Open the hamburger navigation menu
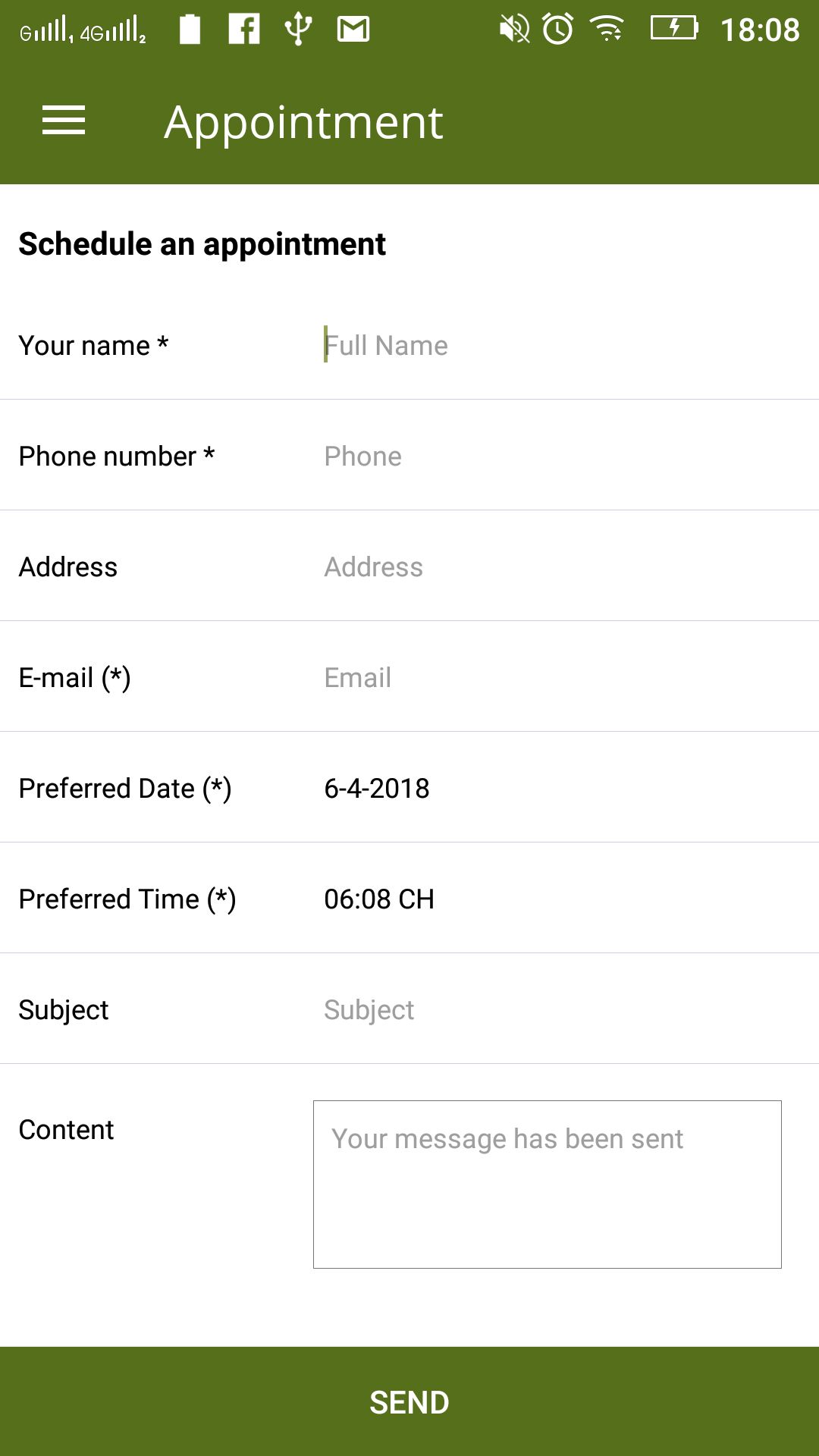Image resolution: width=819 pixels, height=1456 pixels. coord(64,121)
